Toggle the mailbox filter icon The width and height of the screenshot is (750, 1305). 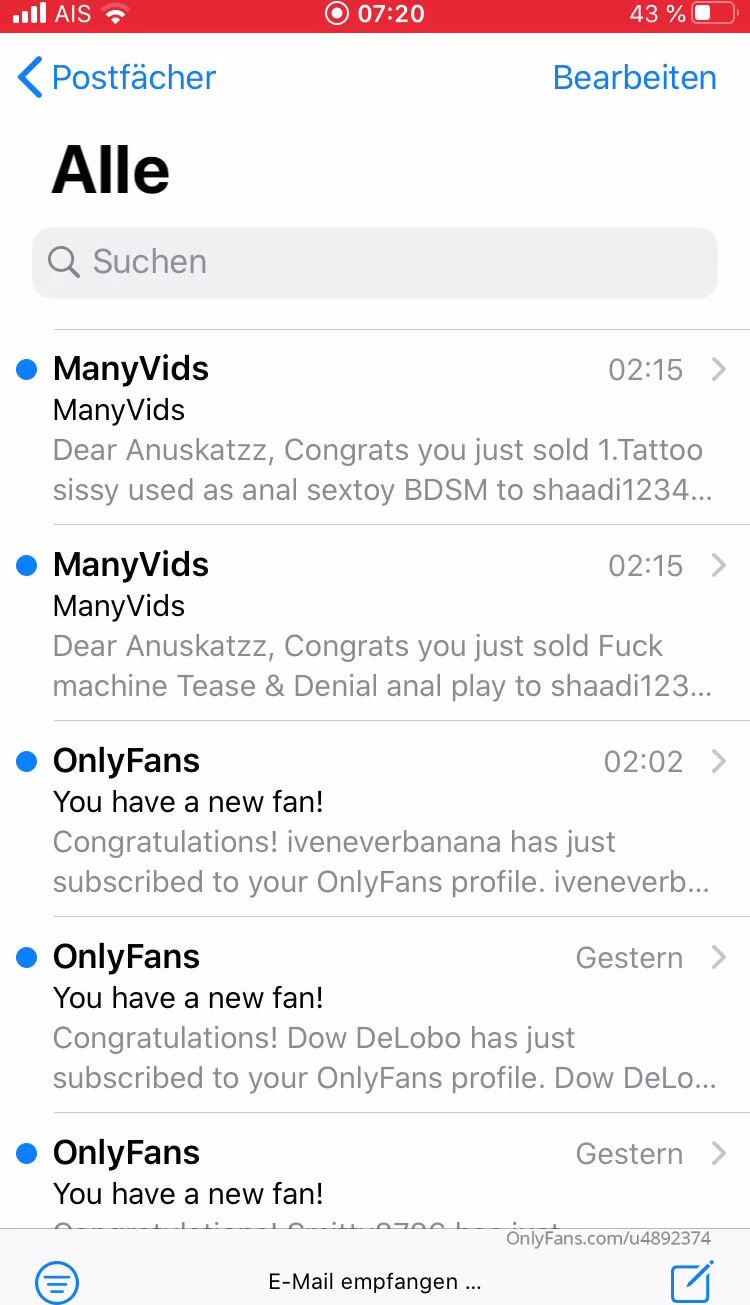pyautogui.click(x=57, y=1281)
